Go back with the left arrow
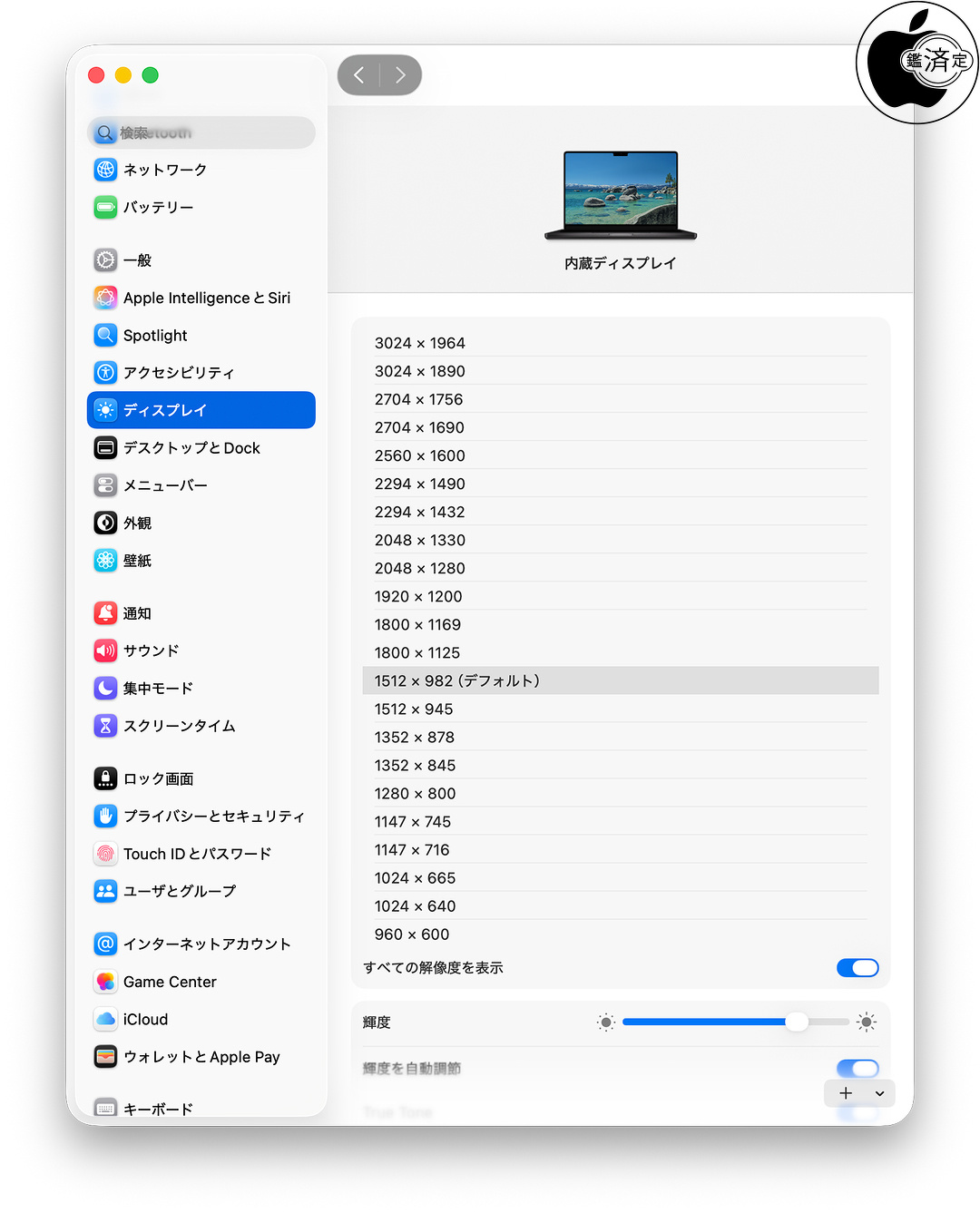980x1213 pixels. click(x=359, y=75)
